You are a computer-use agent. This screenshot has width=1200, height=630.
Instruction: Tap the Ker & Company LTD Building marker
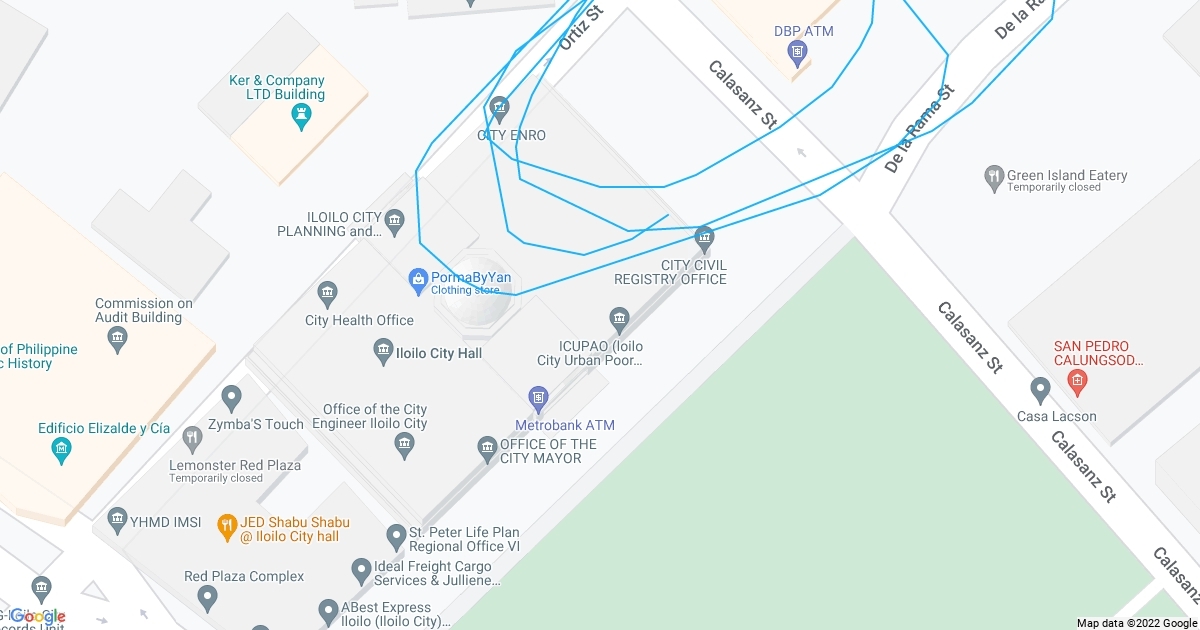(300, 118)
